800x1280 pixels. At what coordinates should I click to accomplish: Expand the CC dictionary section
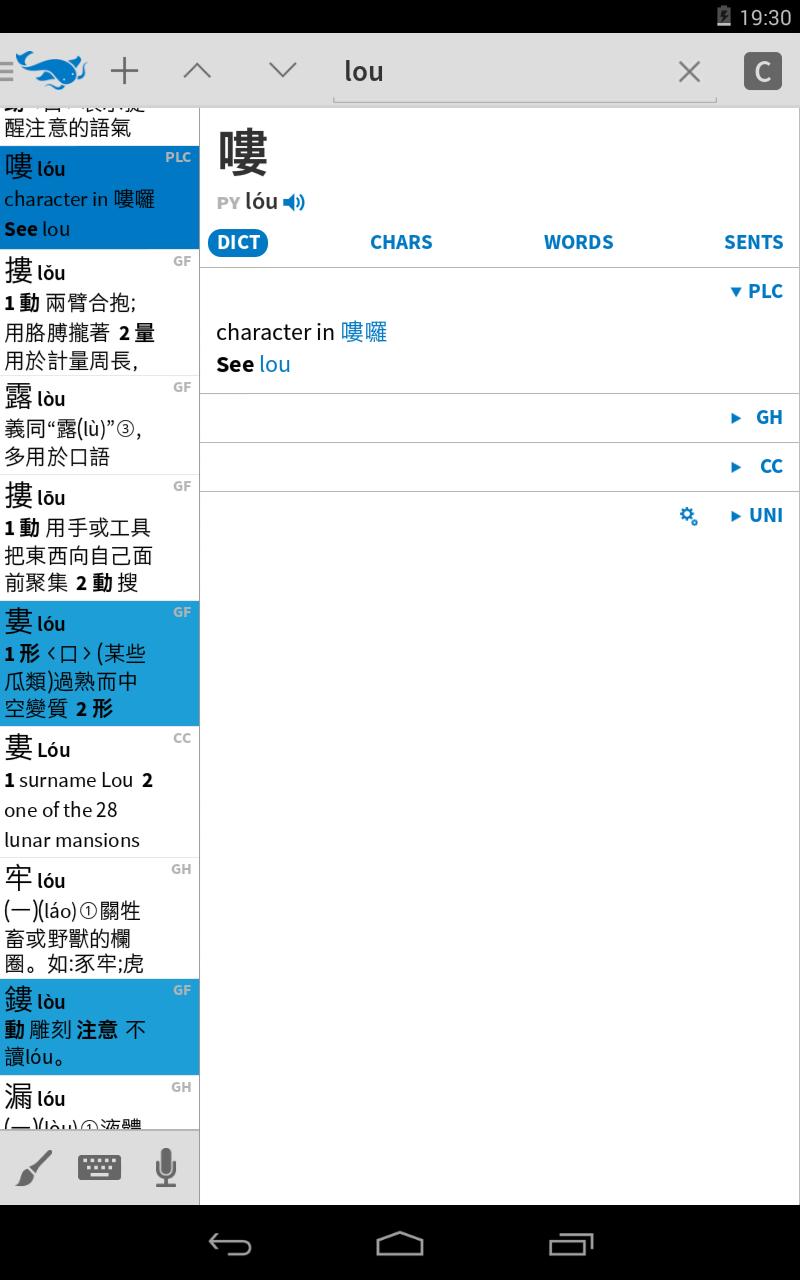point(757,467)
